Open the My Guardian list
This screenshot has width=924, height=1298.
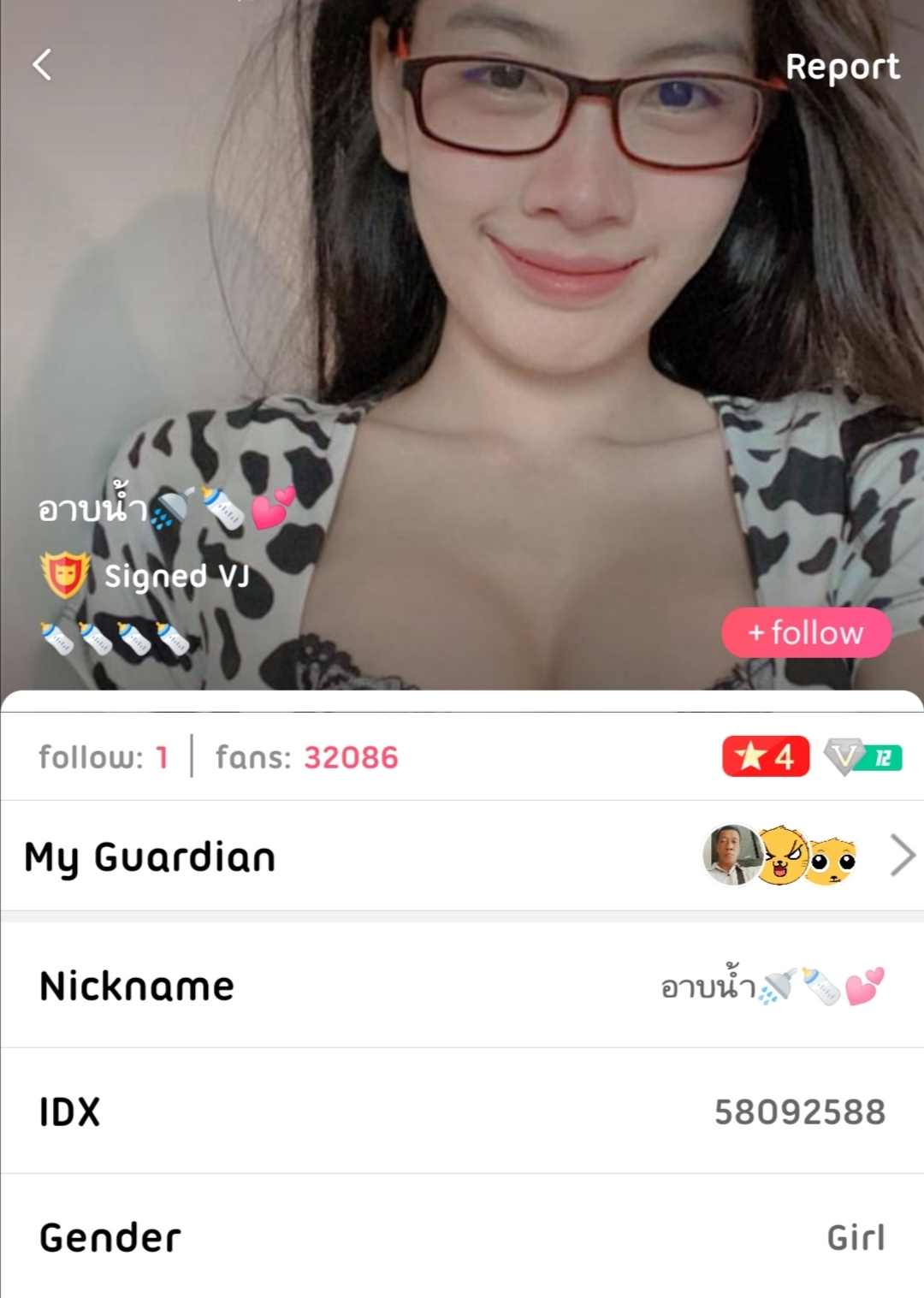coord(902,856)
